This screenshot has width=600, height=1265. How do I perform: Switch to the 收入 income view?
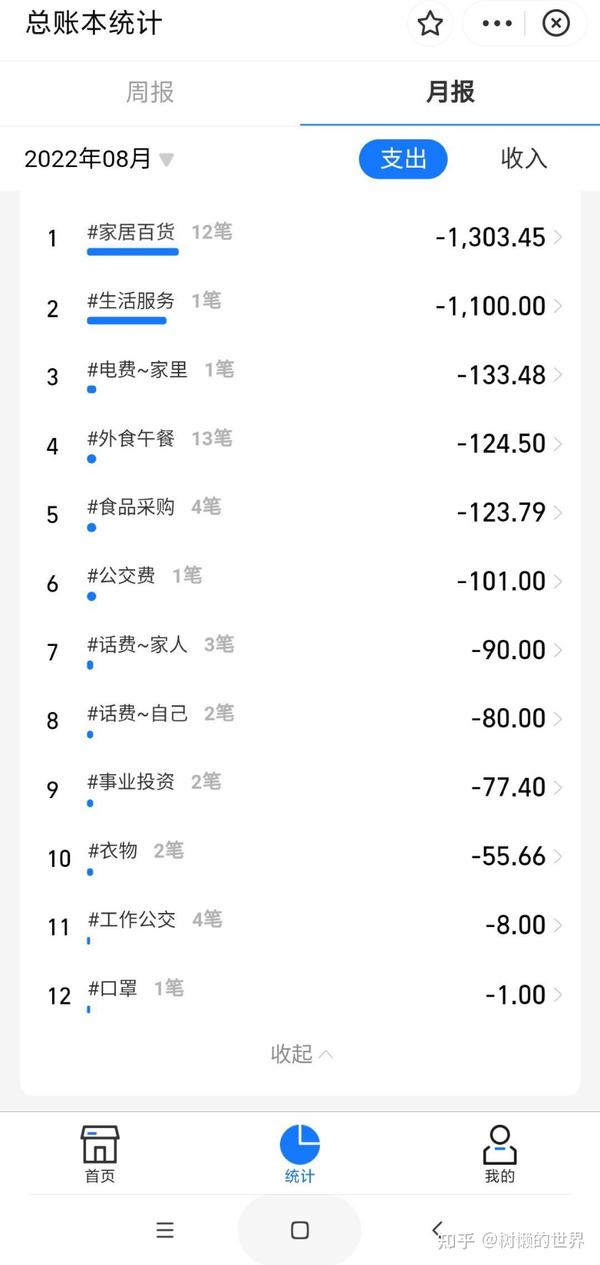[524, 158]
